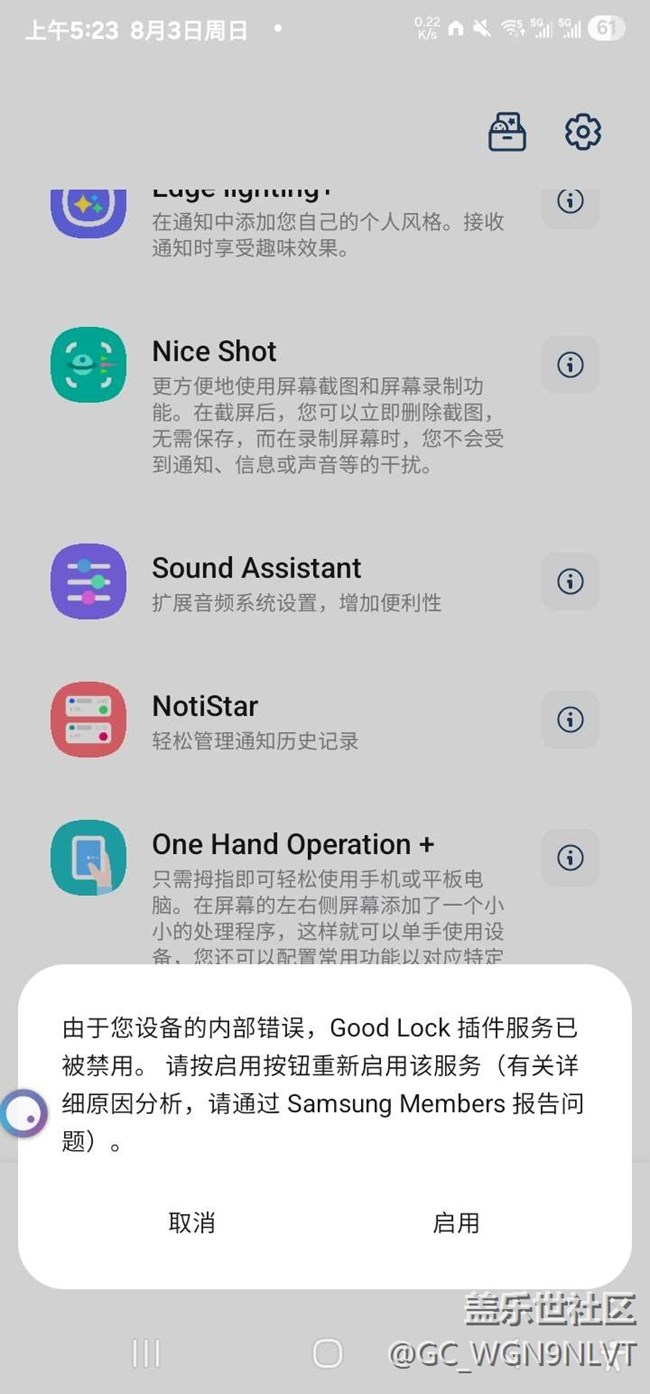Go to the home screen
Image resolution: width=650 pixels, height=1394 pixels.
327,1354
